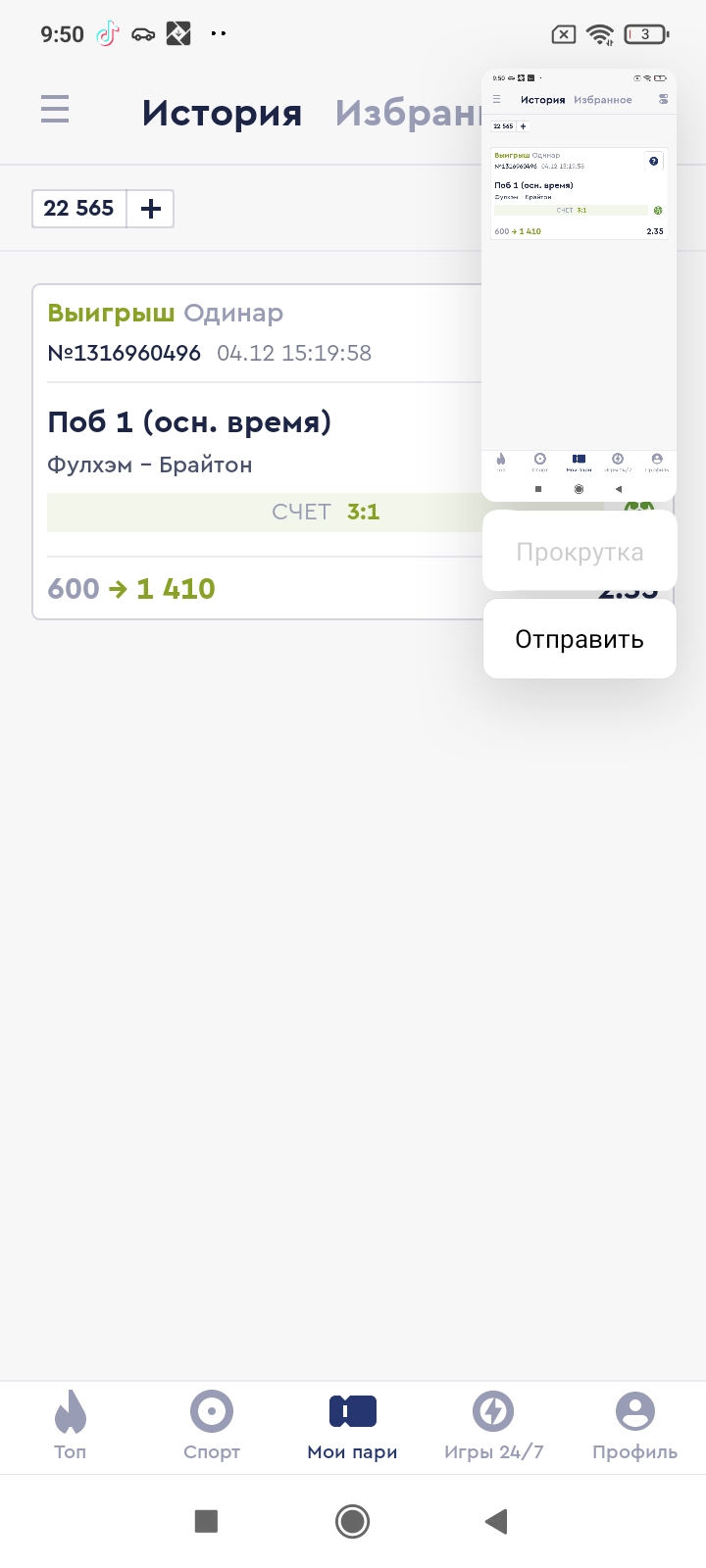Open the Профиль tab

634,1426
